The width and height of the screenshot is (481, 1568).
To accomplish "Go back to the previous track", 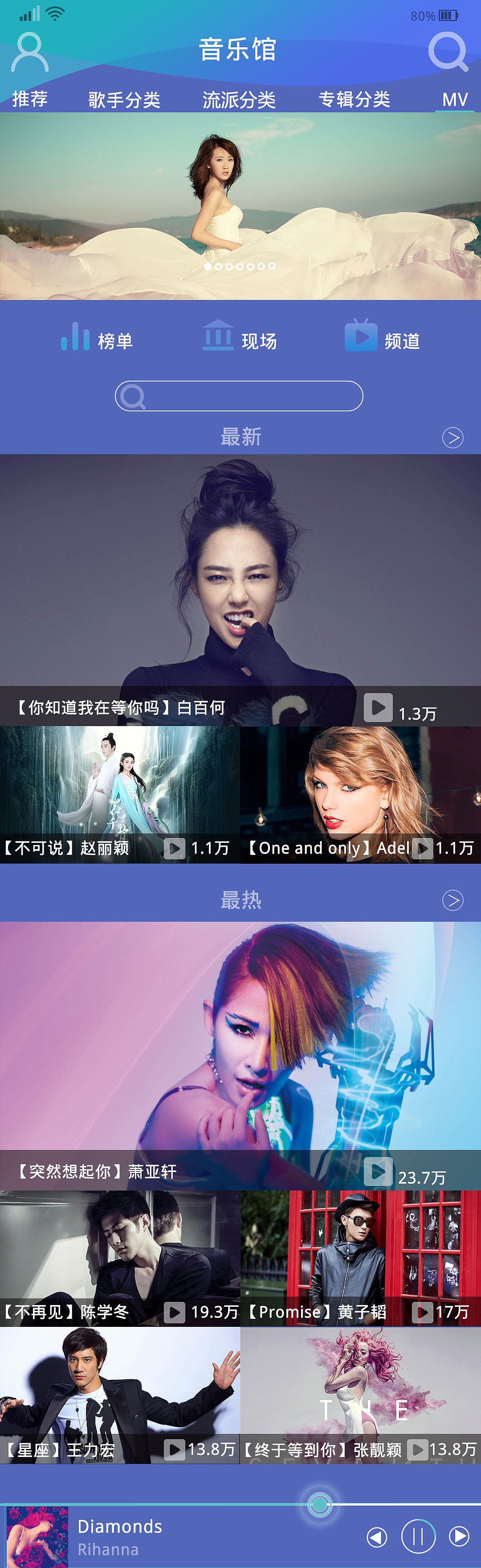I will [x=377, y=1536].
